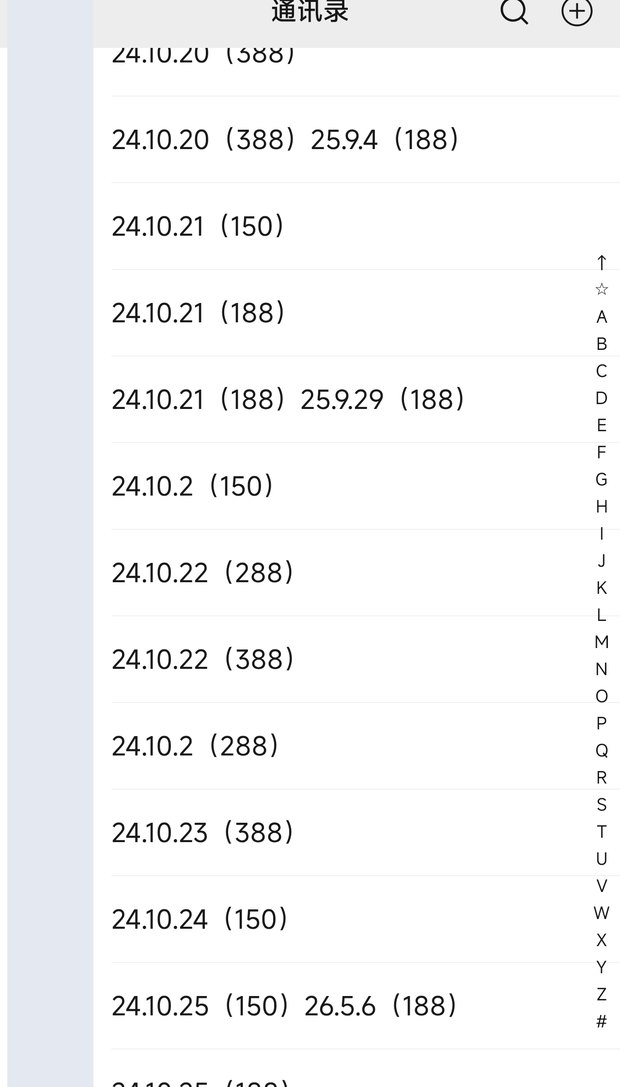Viewport: 620px width, 1087px height.
Task: Open the contacts search icon
Action: [x=514, y=11]
